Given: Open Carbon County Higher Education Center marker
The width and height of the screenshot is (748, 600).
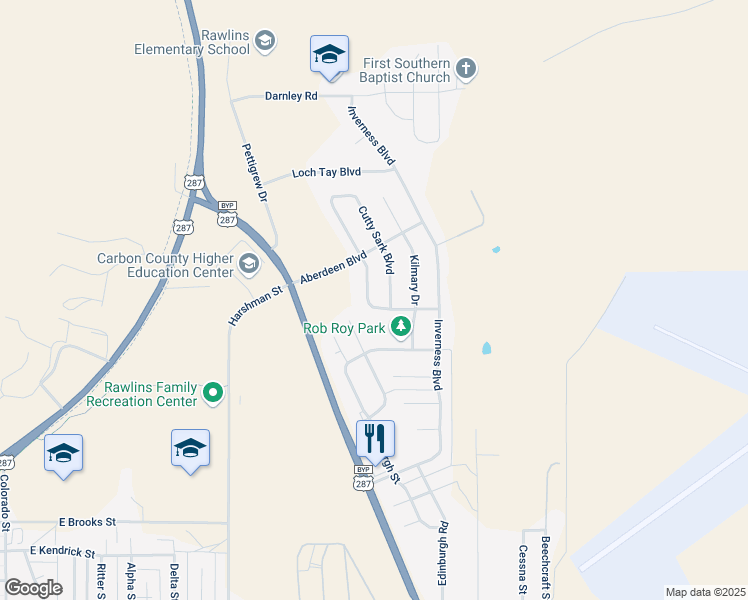Looking at the screenshot, I should 249,265.
